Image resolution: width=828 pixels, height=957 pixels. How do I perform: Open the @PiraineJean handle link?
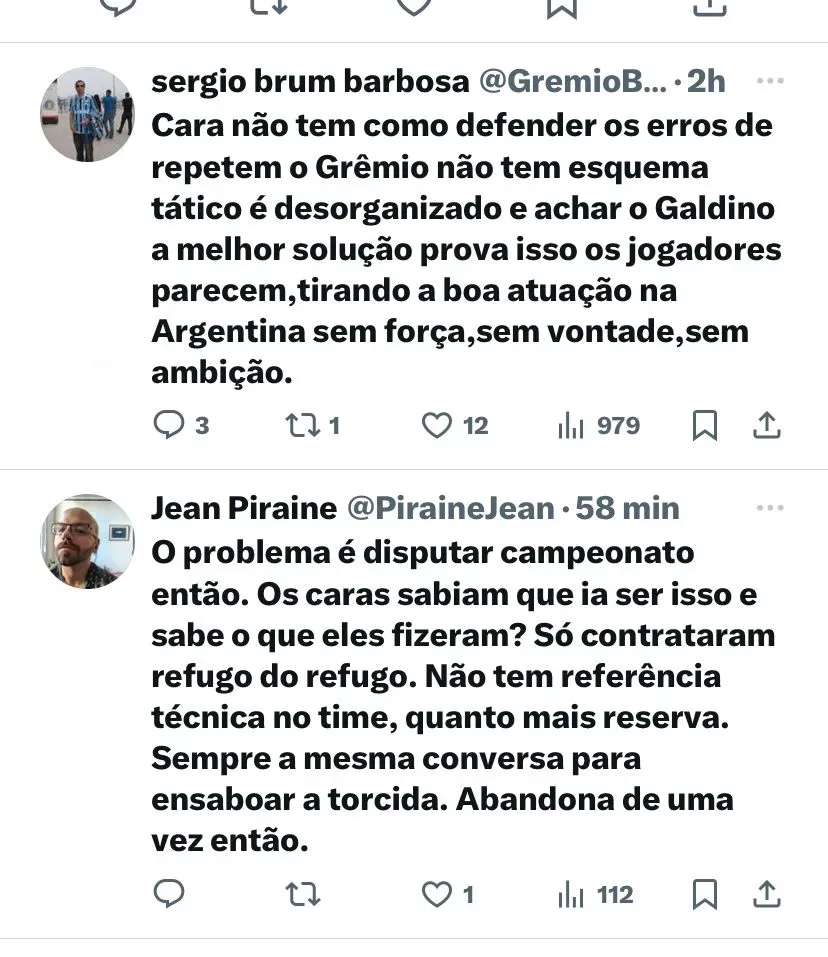tap(449, 508)
